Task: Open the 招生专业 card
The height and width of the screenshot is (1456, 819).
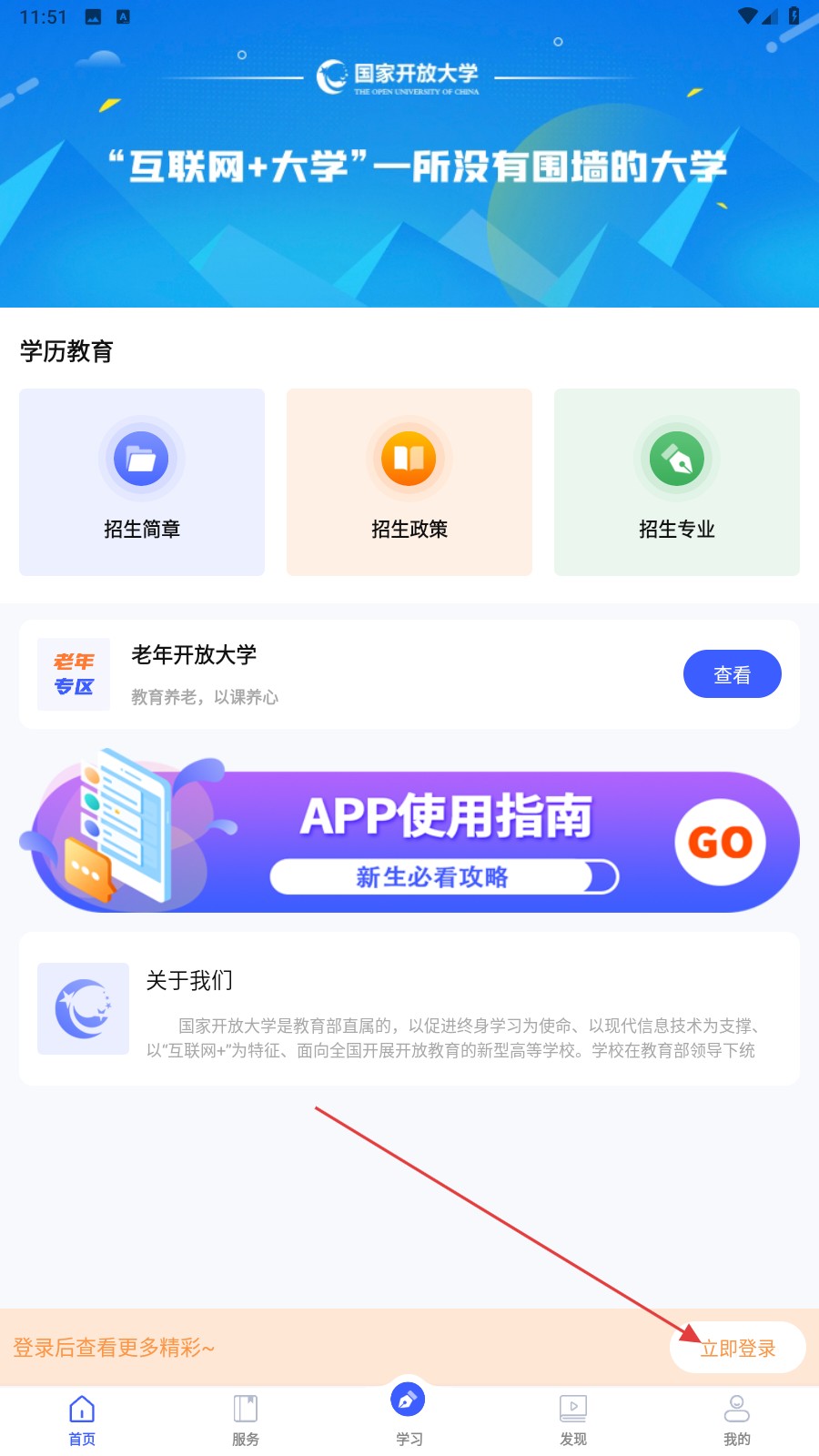Action: [677, 482]
